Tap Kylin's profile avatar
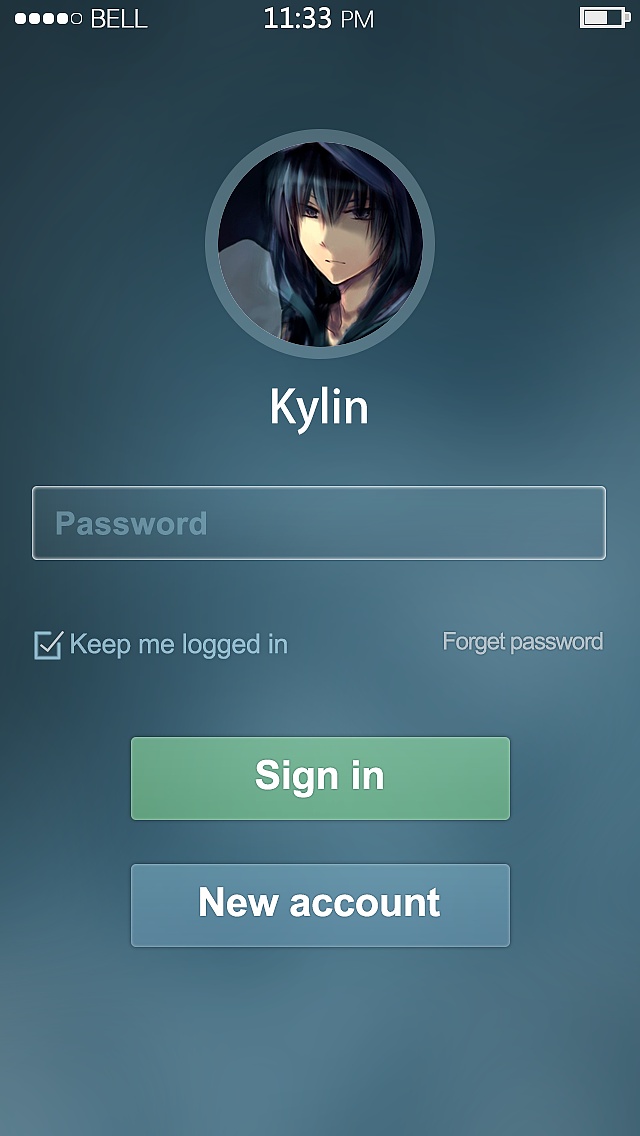Viewport: 640px width, 1136px height. point(320,244)
